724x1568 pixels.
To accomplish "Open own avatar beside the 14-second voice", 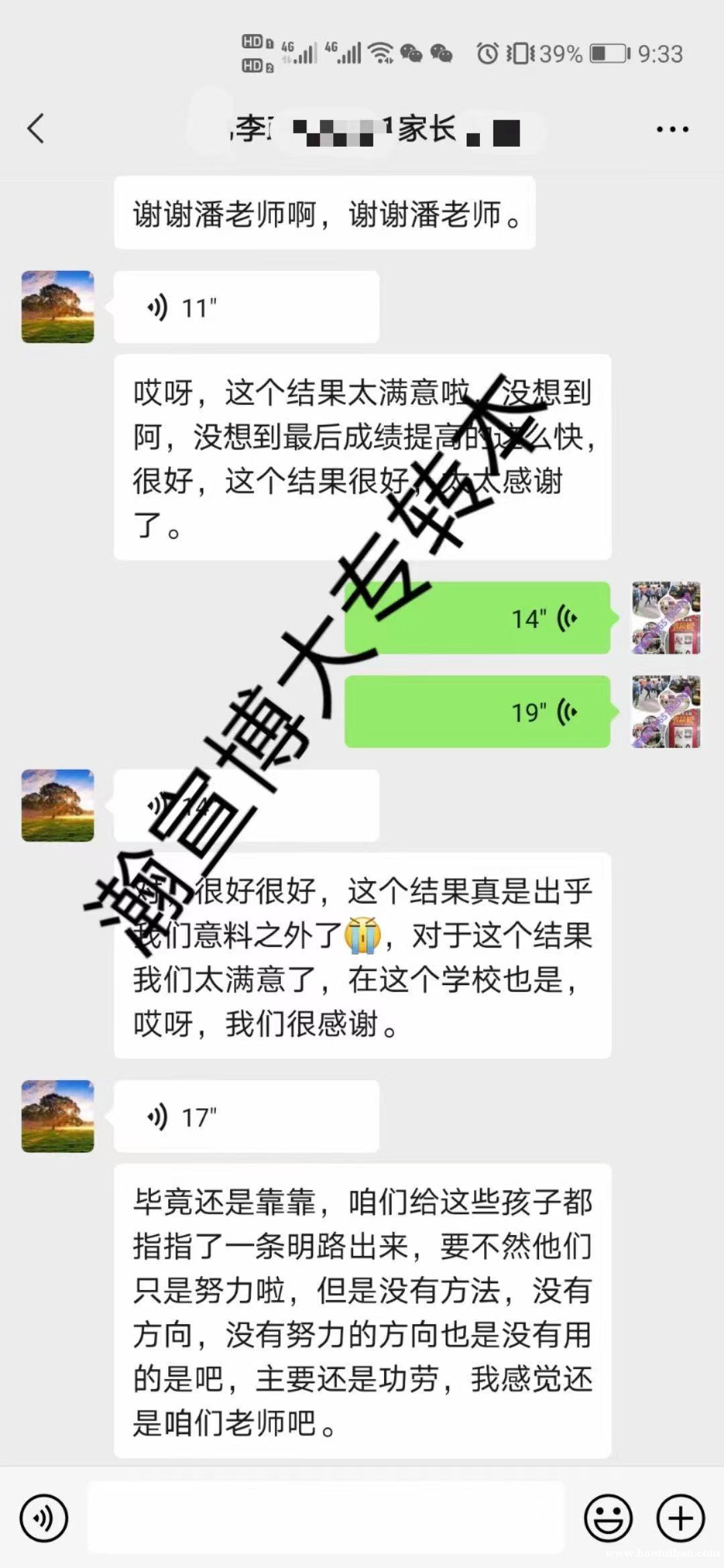I will coord(666,618).
